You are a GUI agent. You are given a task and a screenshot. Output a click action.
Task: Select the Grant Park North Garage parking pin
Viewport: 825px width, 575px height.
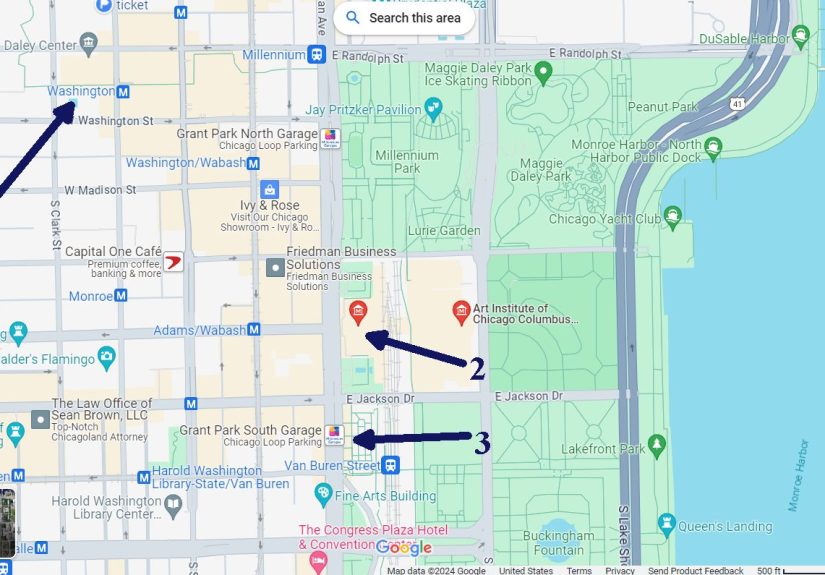pyautogui.click(x=331, y=138)
